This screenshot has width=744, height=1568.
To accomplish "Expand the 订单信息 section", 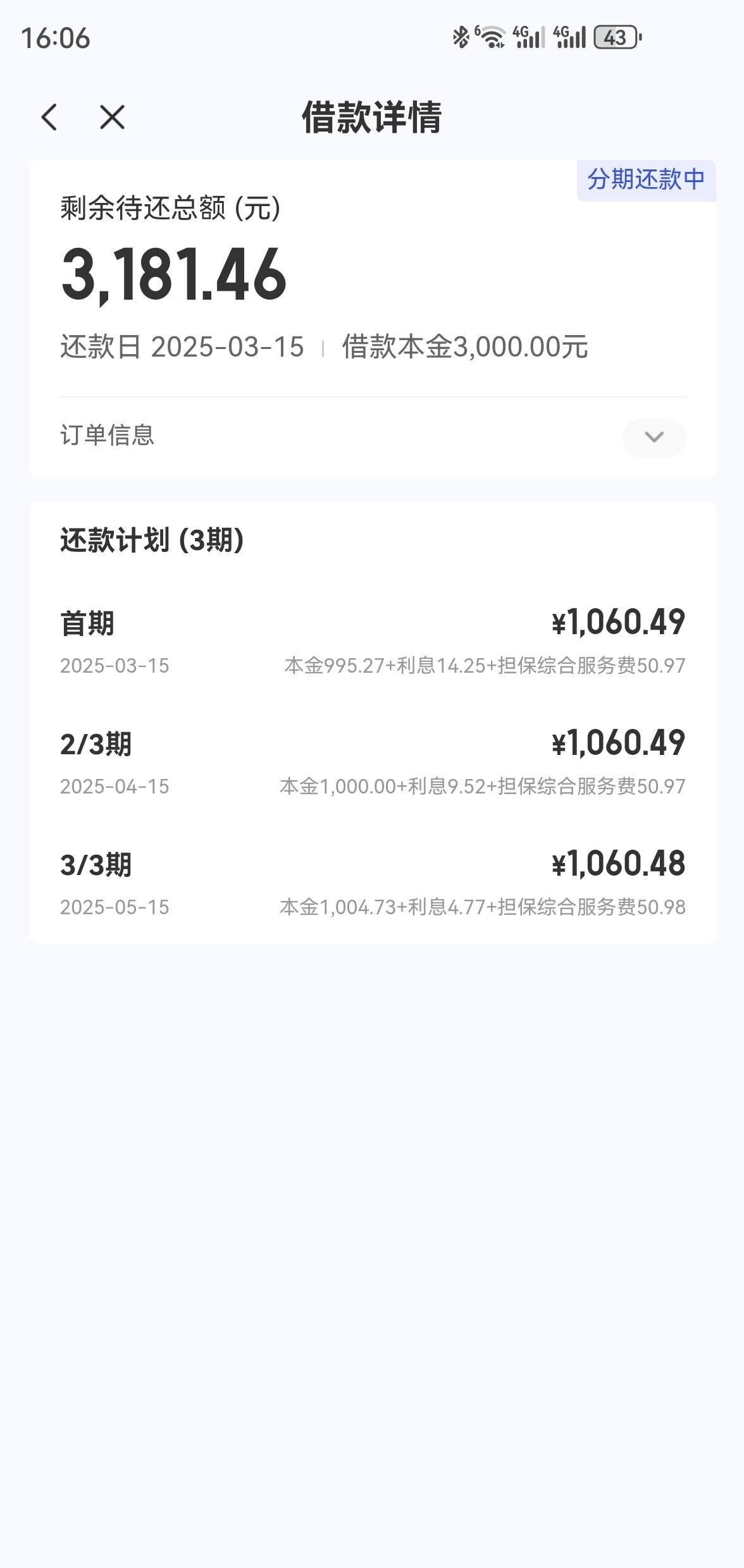I will click(654, 437).
